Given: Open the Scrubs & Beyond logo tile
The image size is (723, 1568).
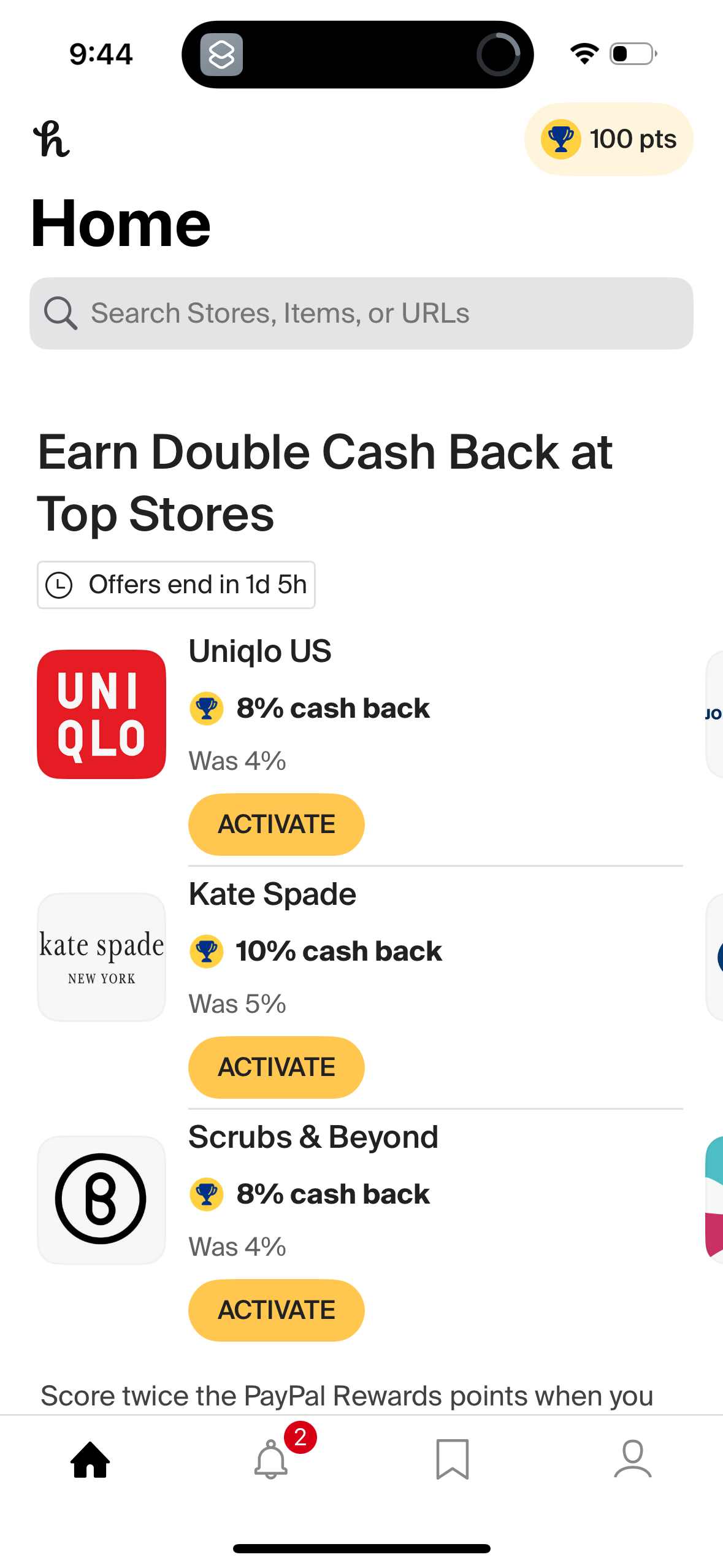Looking at the screenshot, I should pyautogui.click(x=101, y=1199).
